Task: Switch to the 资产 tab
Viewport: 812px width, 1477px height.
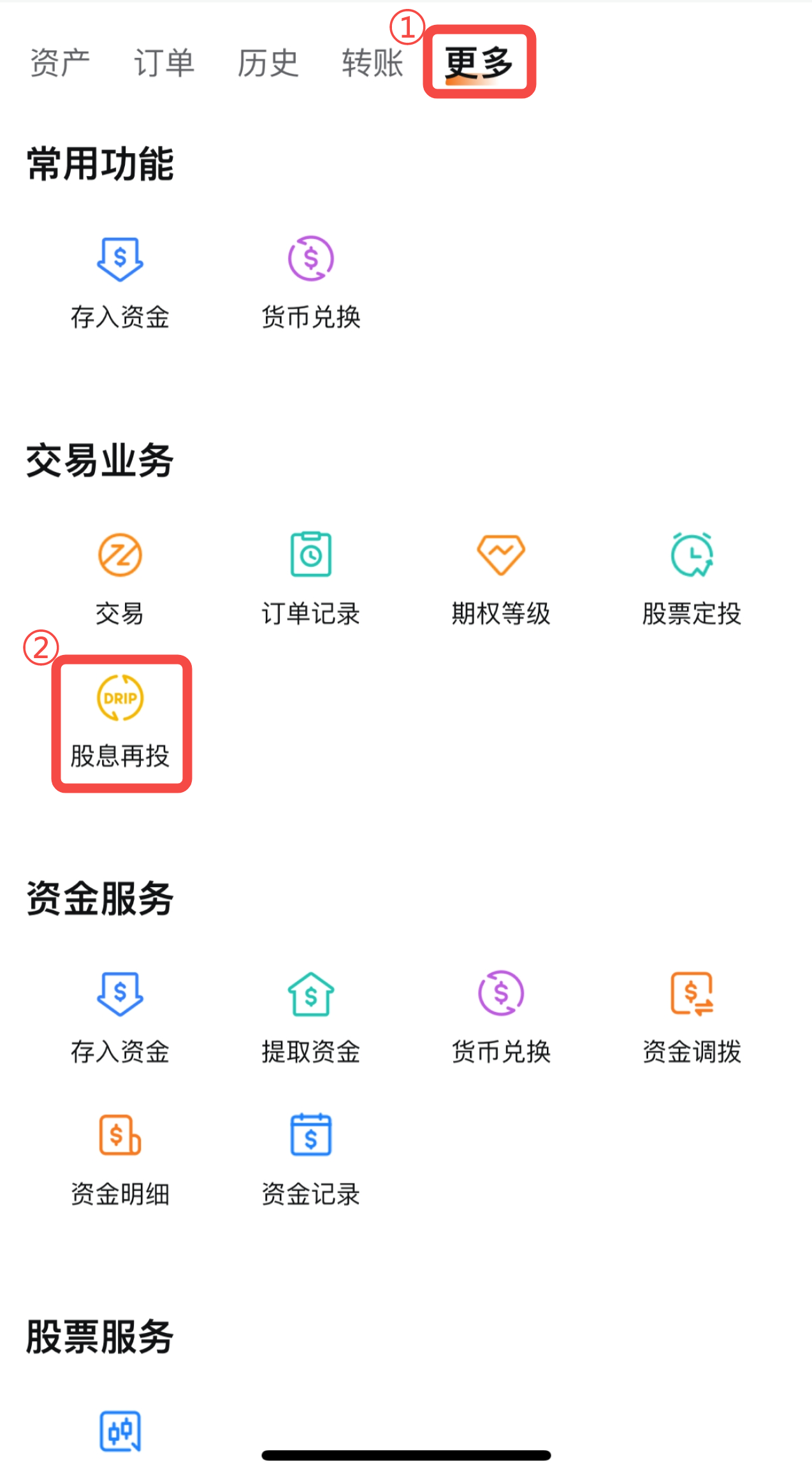Action: coord(60,63)
